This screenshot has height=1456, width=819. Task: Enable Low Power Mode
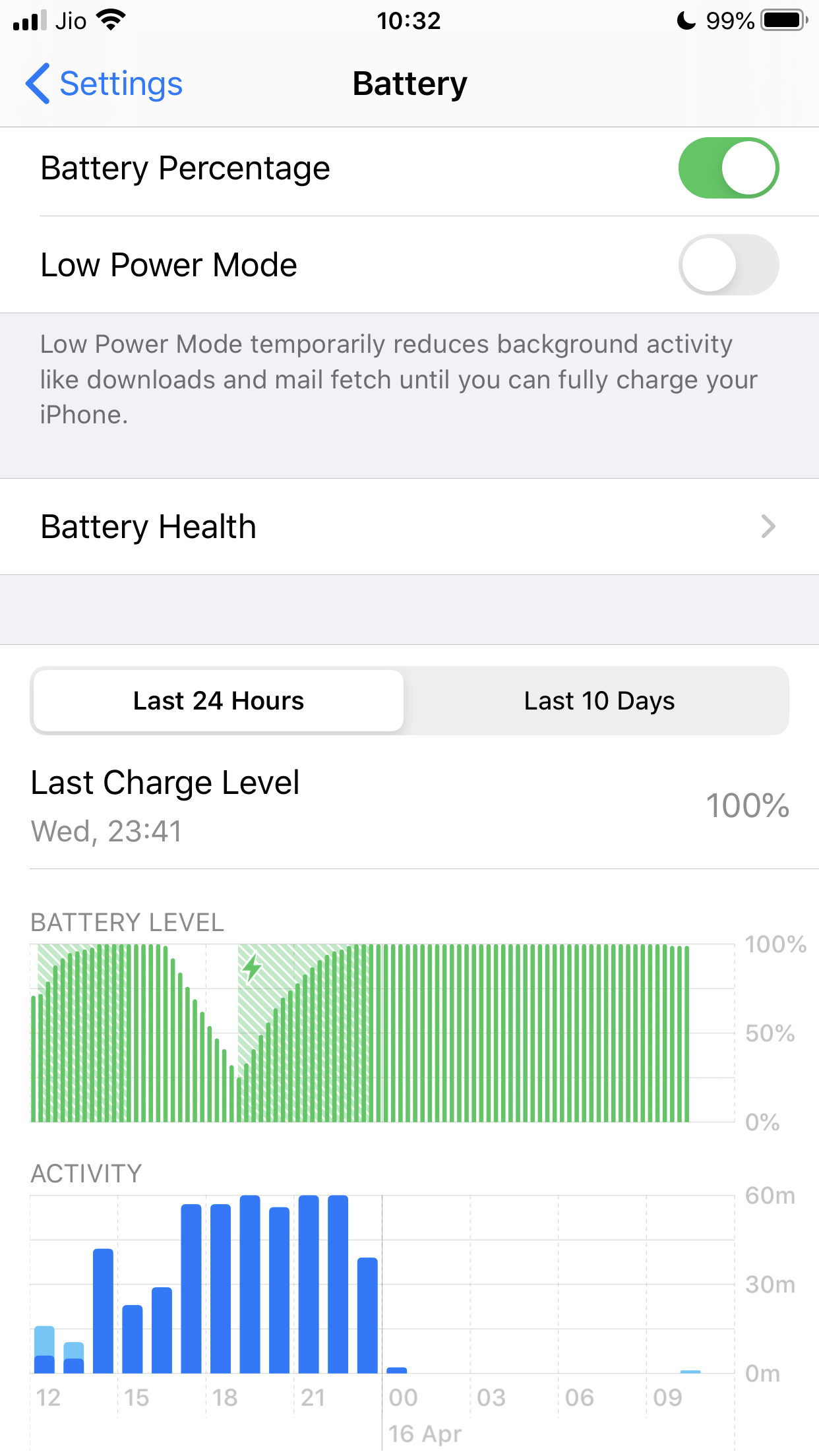pyautogui.click(x=729, y=265)
